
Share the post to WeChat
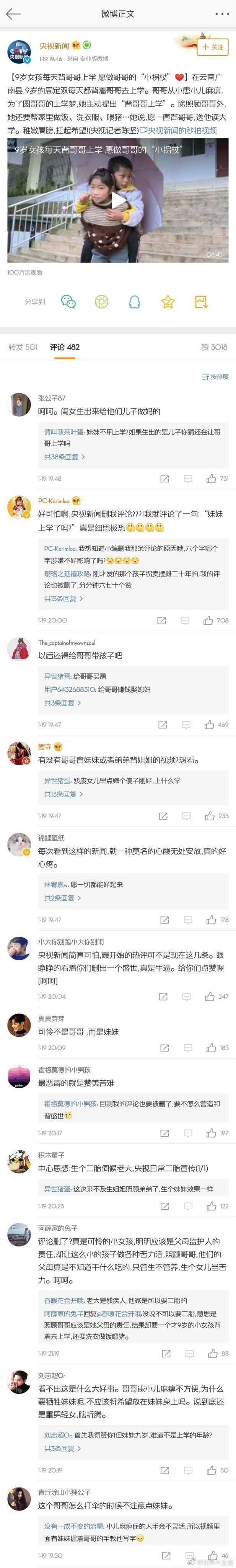point(68,301)
